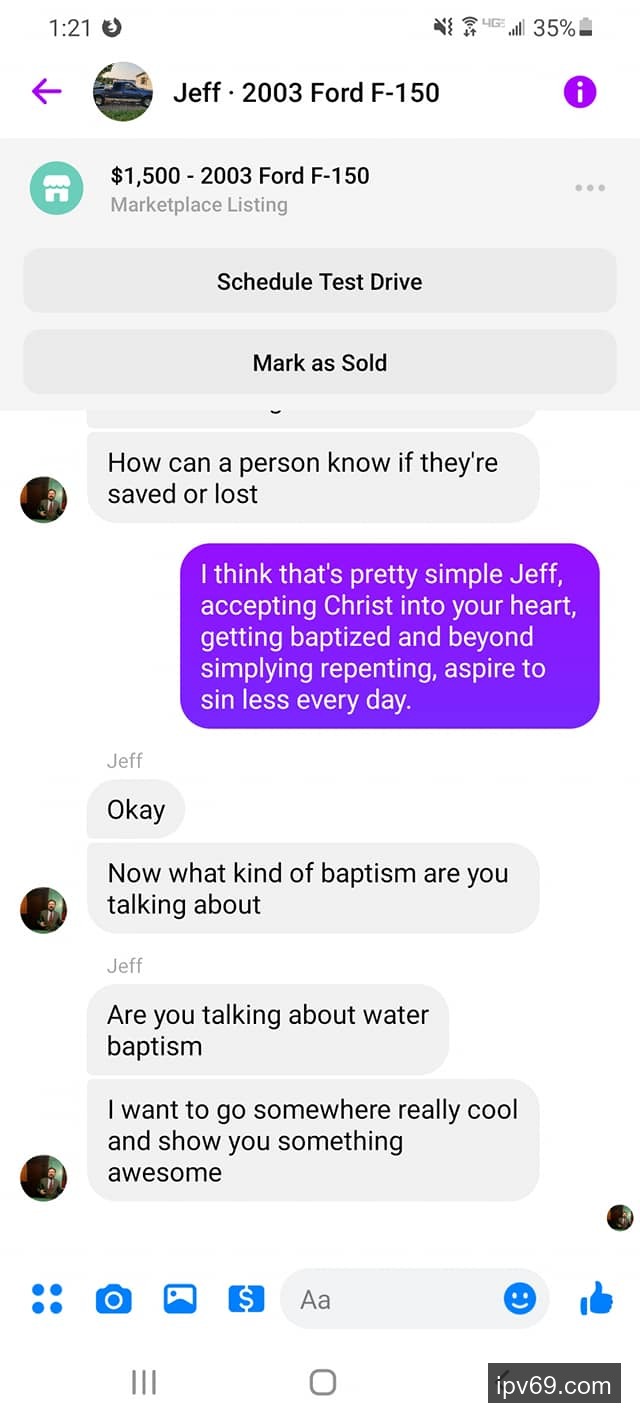The image size is (640, 1422).
Task: Go back from Jeff's conversation
Action: (x=46, y=92)
